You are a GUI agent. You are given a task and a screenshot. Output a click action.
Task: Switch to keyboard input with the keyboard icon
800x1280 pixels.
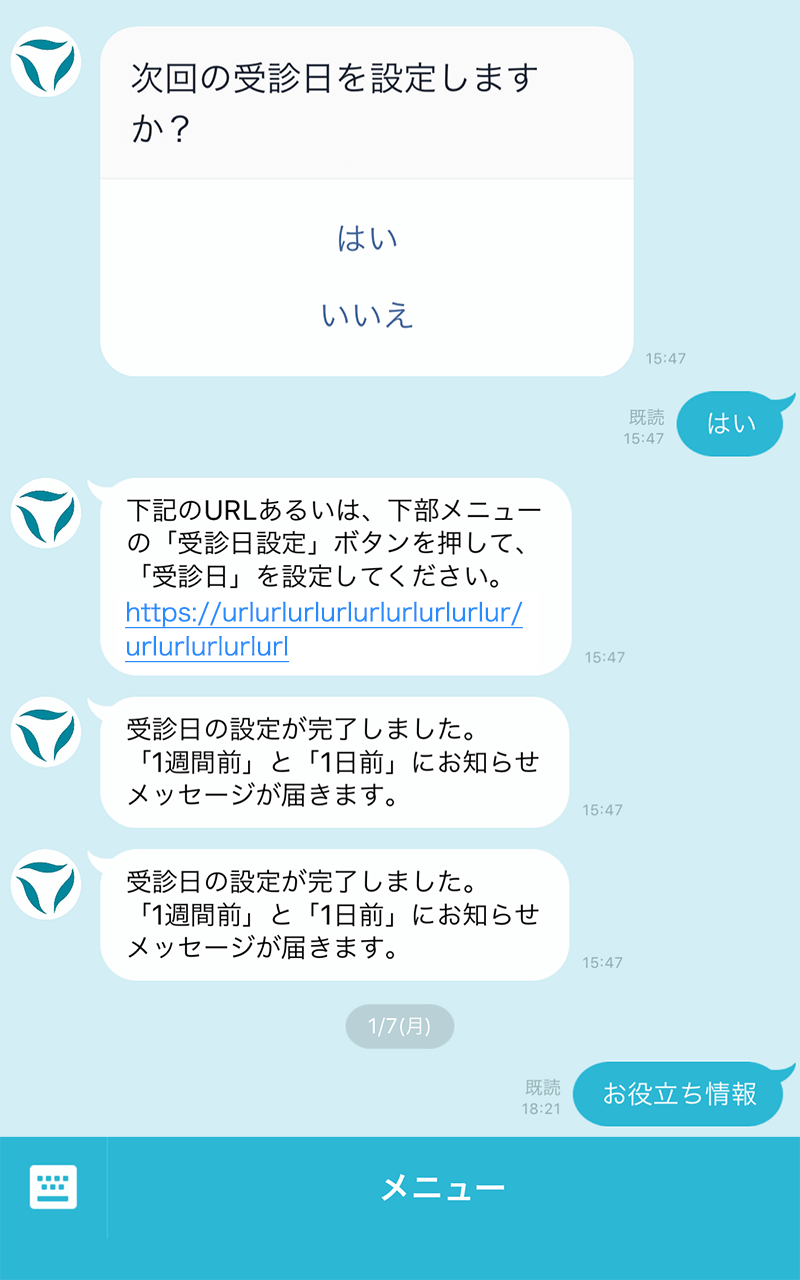(x=53, y=1188)
